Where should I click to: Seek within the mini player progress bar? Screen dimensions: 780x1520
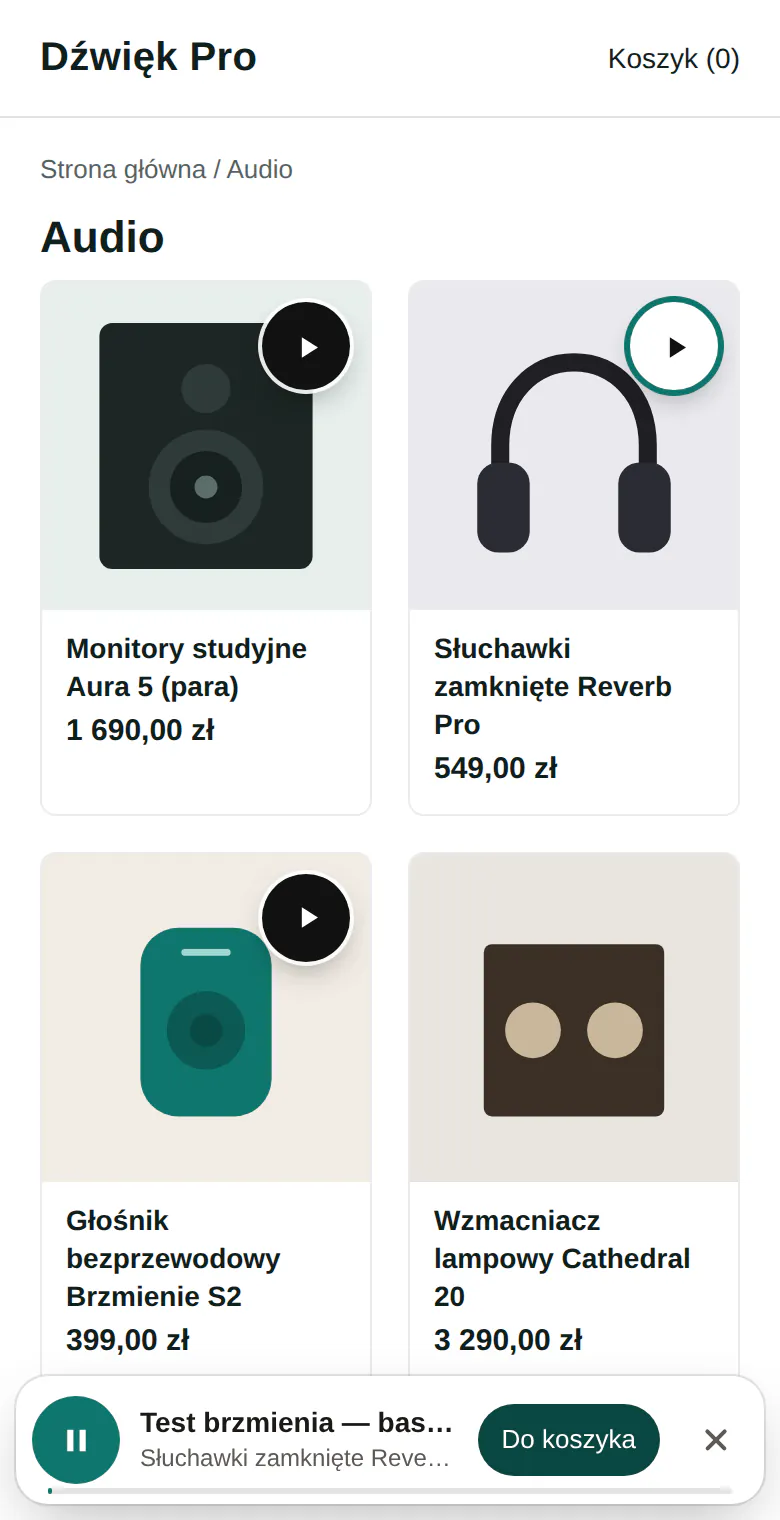click(390, 1490)
